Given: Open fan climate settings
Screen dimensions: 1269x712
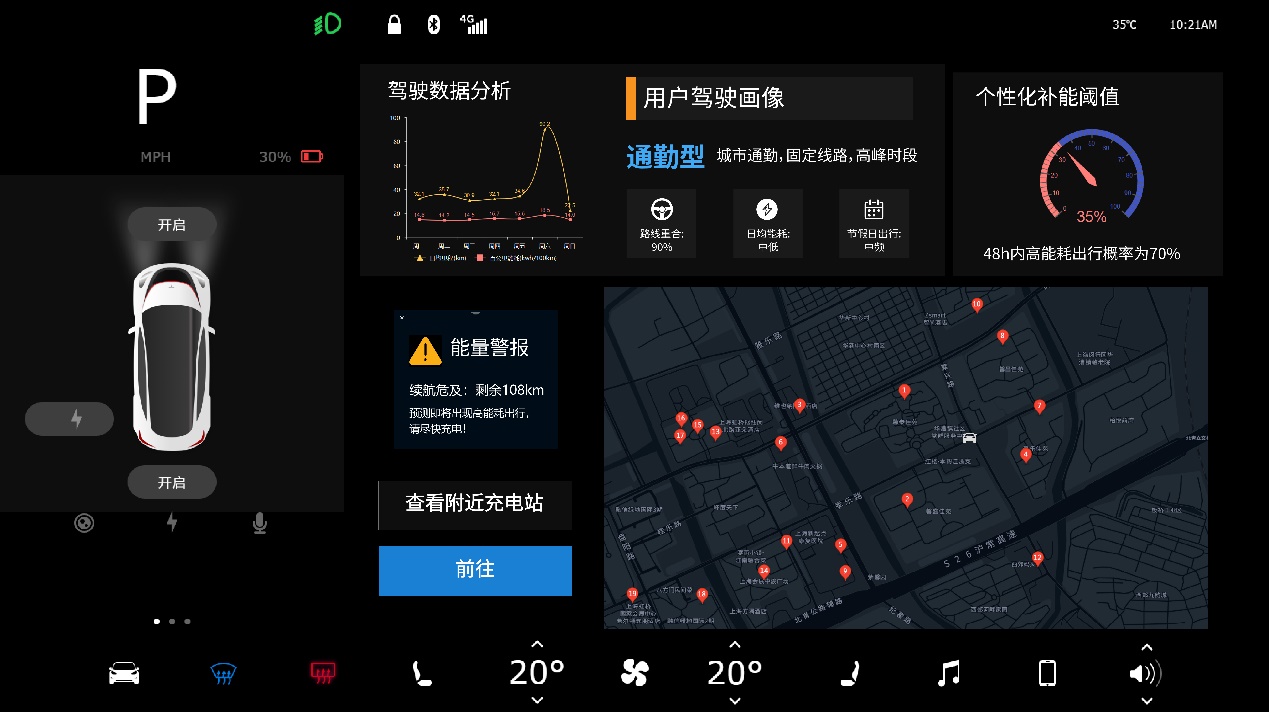Looking at the screenshot, I should [634, 673].
